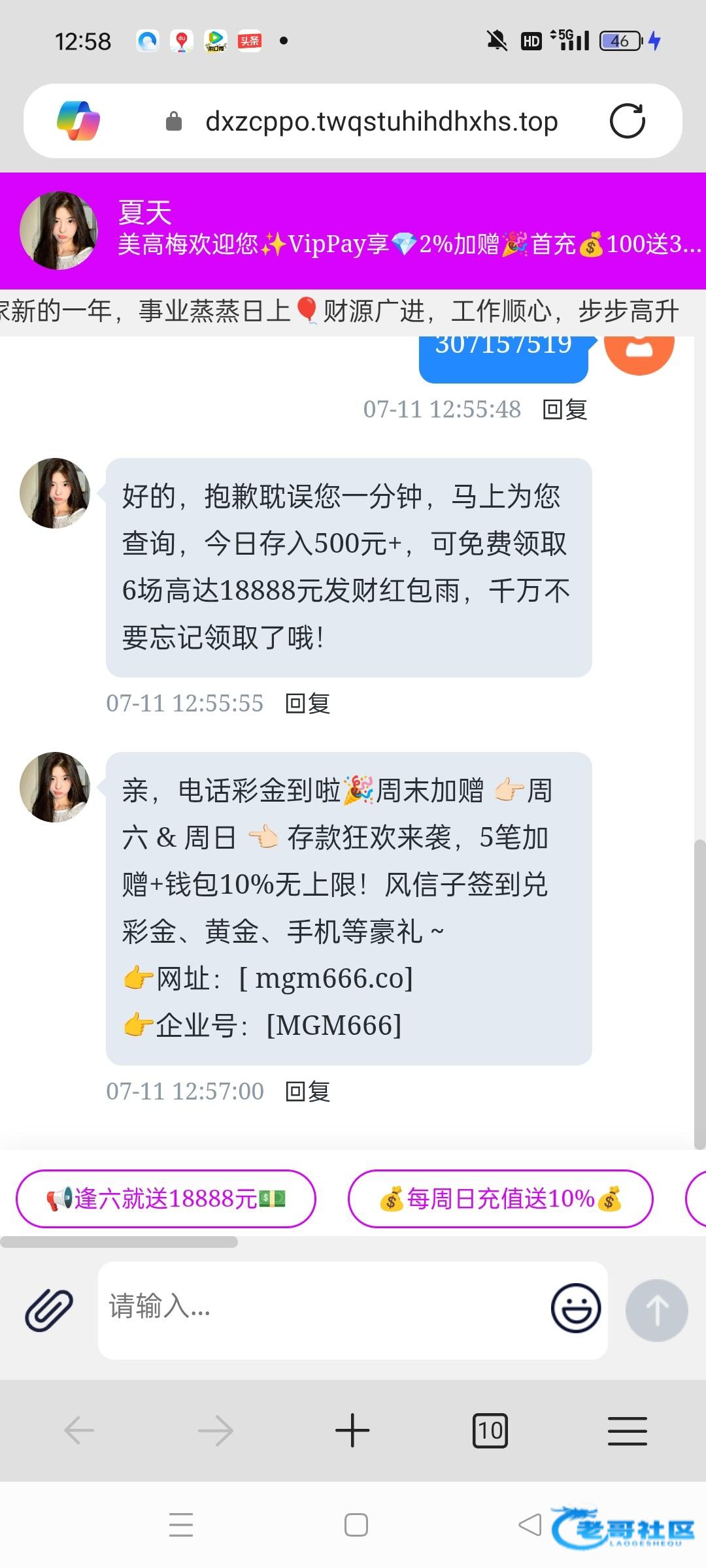The image size is (706, 1568).
Task: Reply to the 12:55:55 message
Action: click(307, 704)
